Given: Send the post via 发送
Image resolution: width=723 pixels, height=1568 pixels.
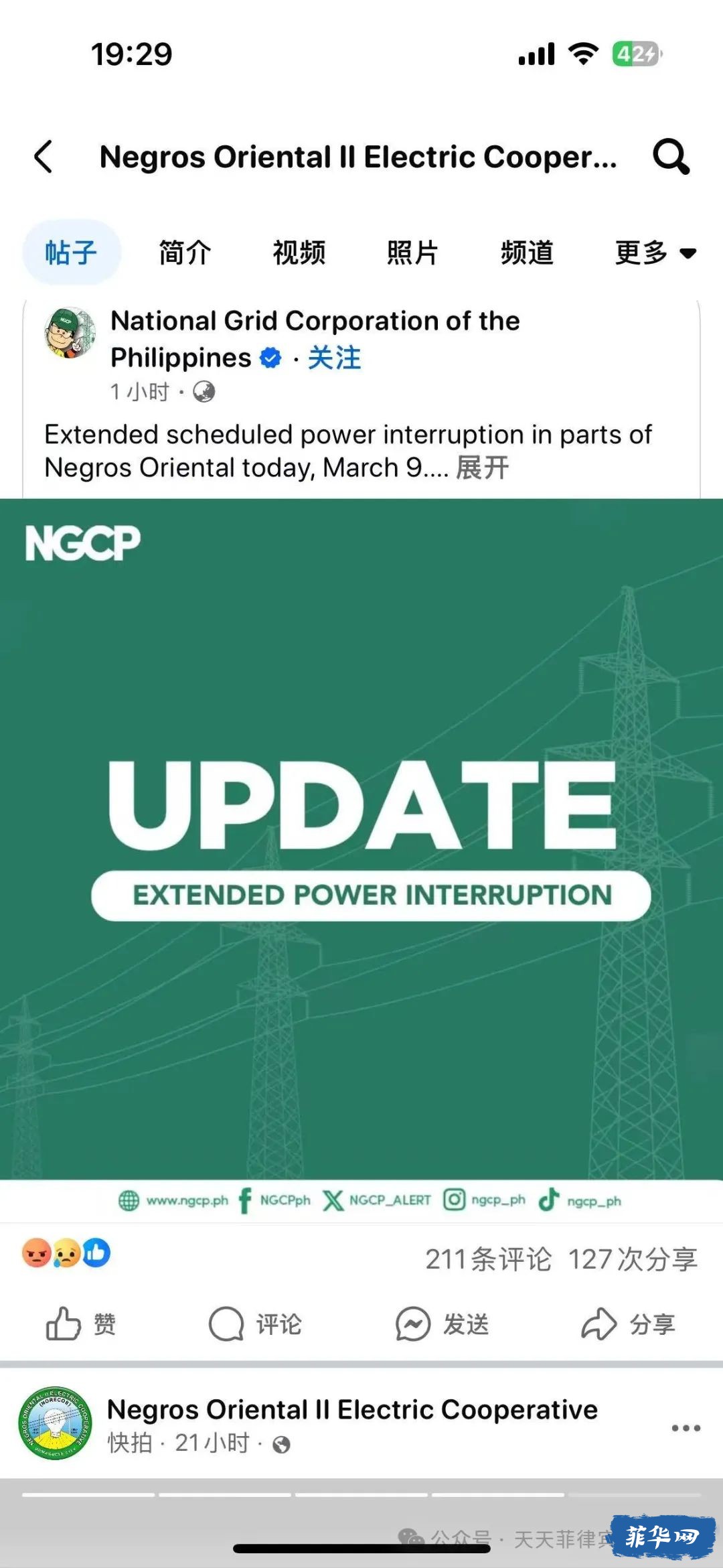Looking at the screenshot, I should (x=442, y=1324).
